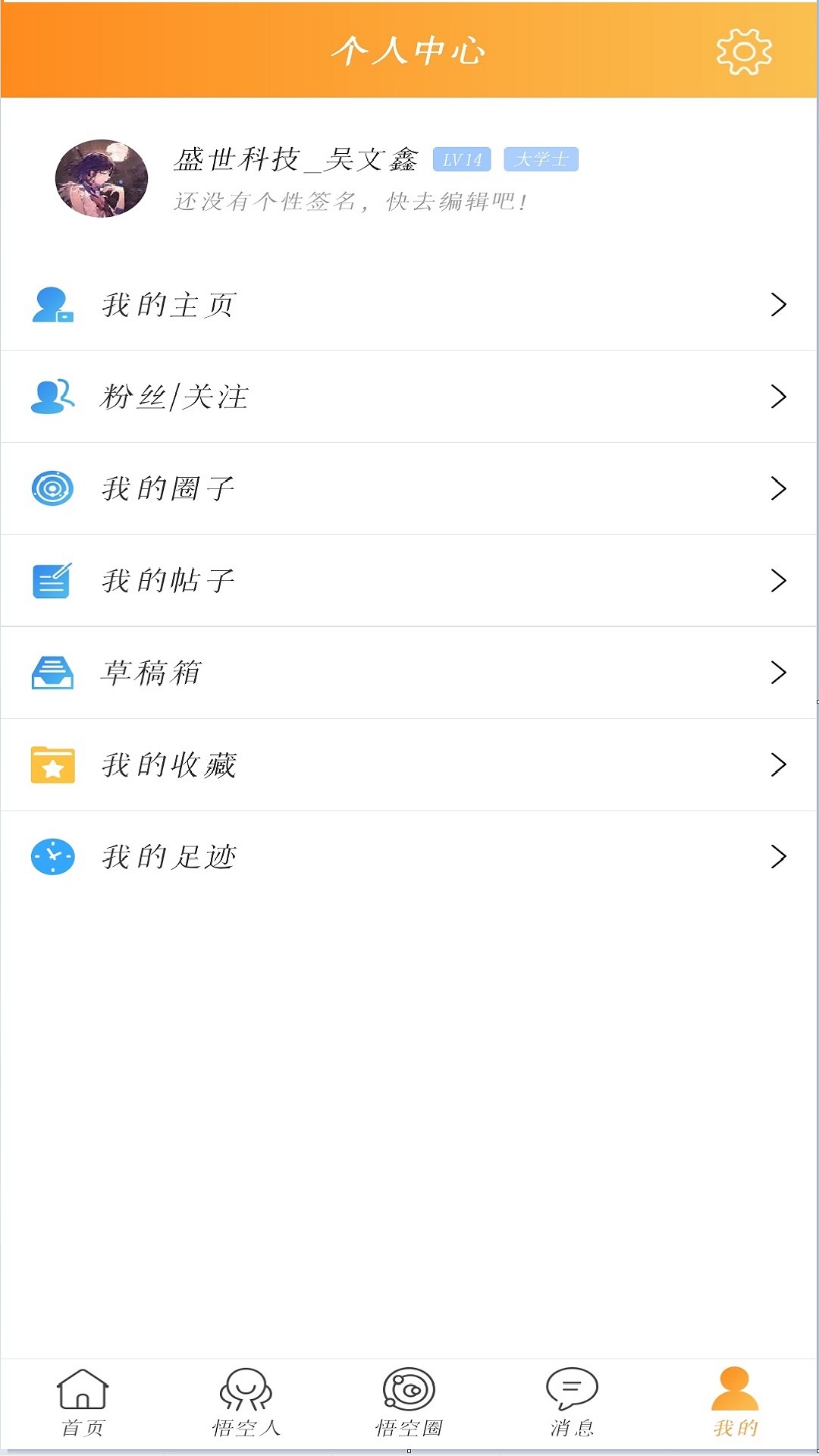Edit the personal signature line
The image size is (819, 1456).
[x=350, y=202]
